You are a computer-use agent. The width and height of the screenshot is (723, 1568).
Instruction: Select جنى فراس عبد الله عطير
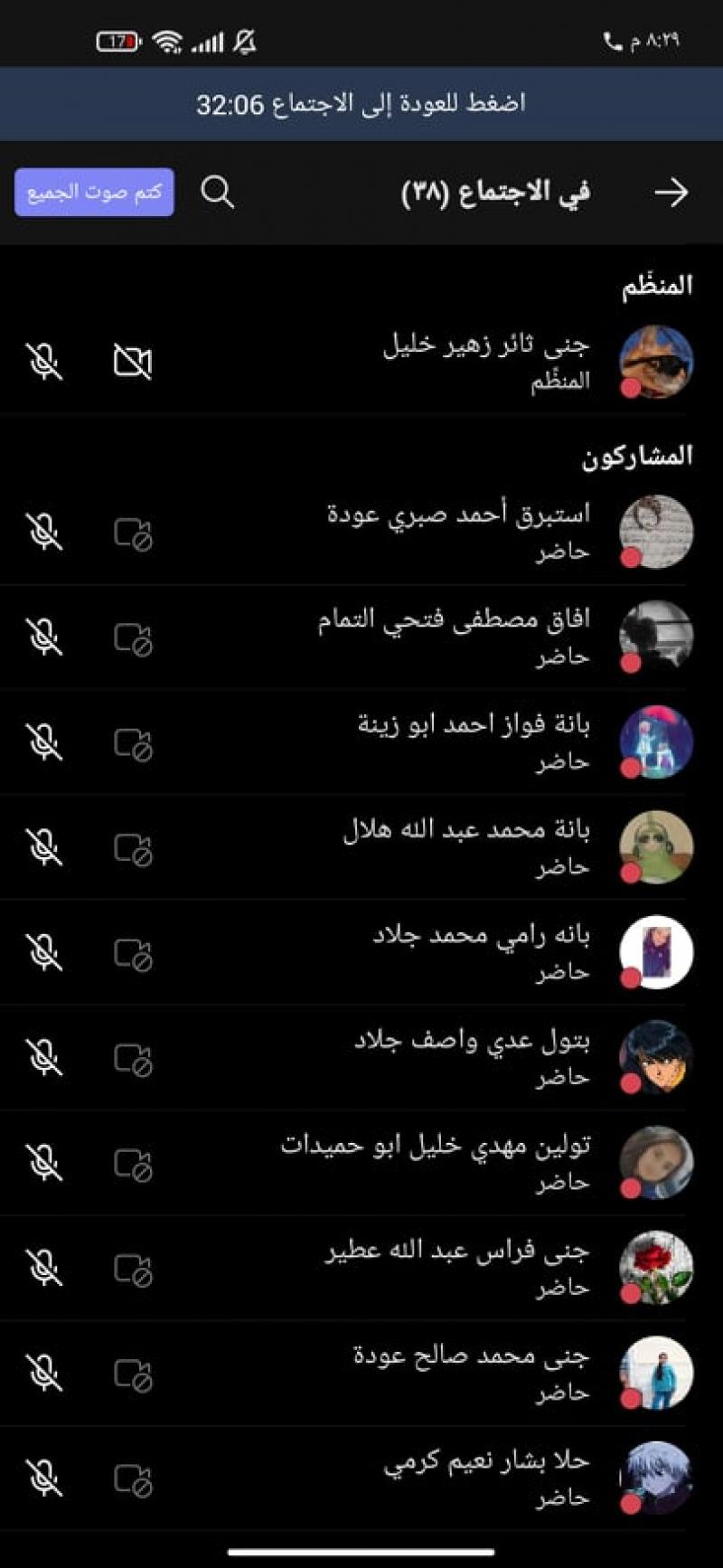(458, 1266)
